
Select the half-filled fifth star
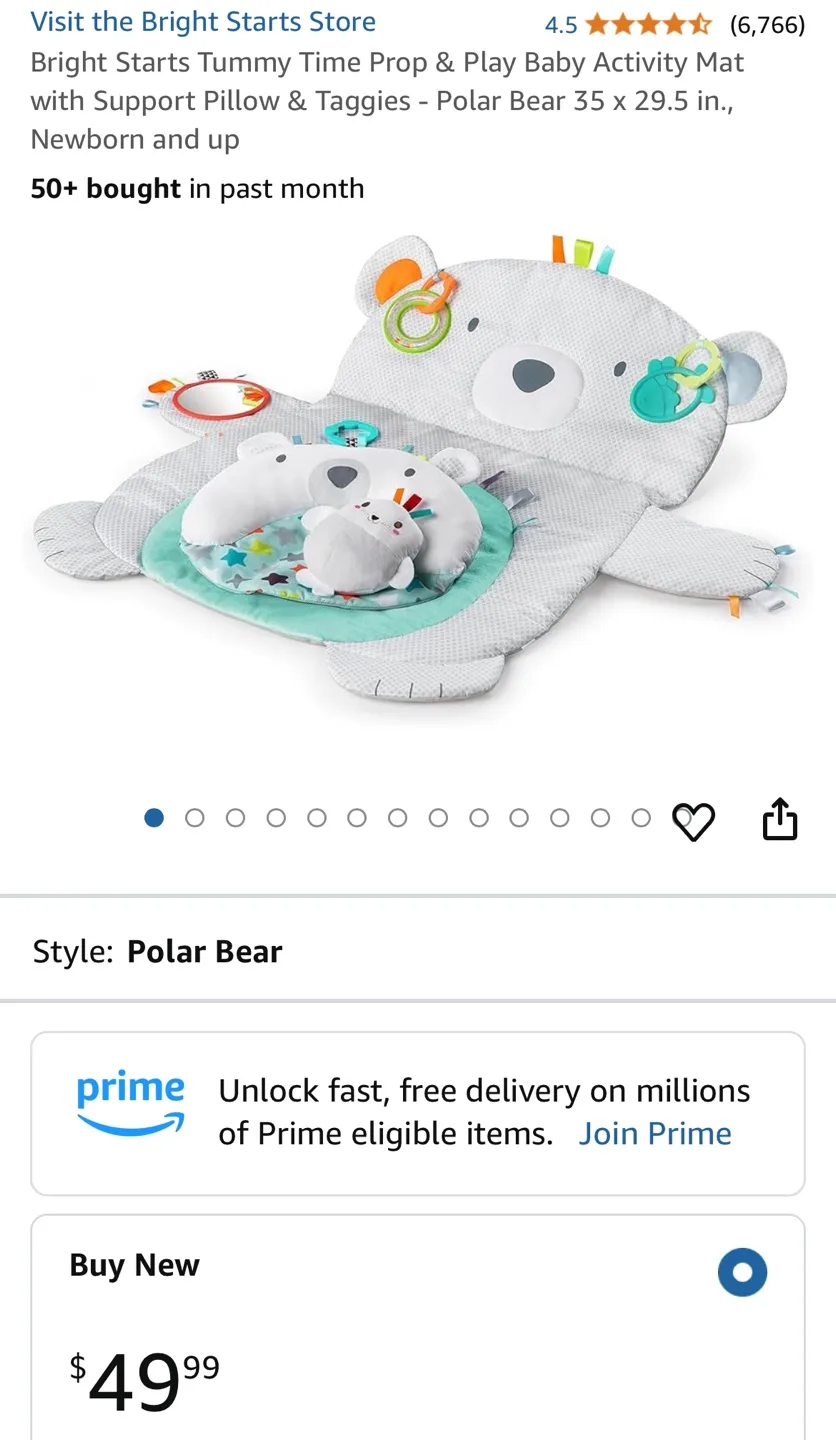[699, 23]
